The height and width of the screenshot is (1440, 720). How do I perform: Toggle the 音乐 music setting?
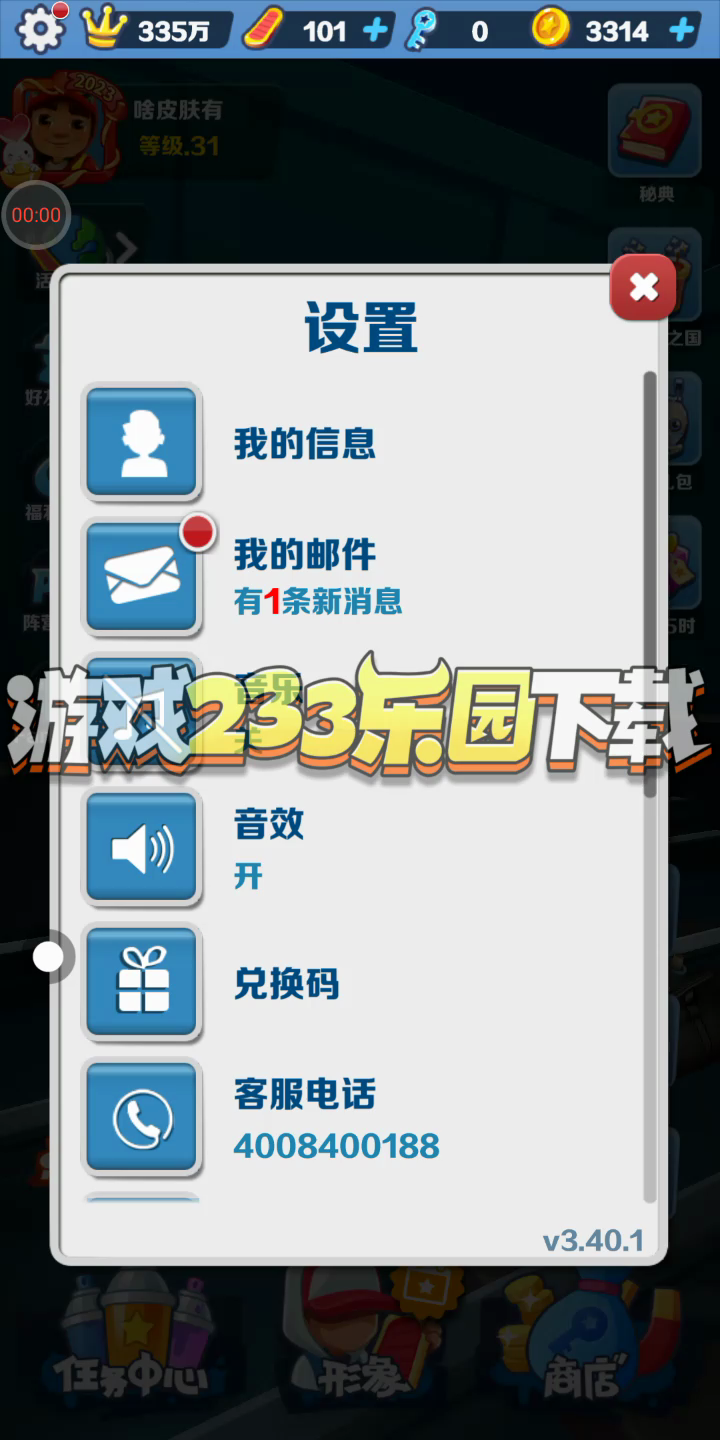pos(142,712)
